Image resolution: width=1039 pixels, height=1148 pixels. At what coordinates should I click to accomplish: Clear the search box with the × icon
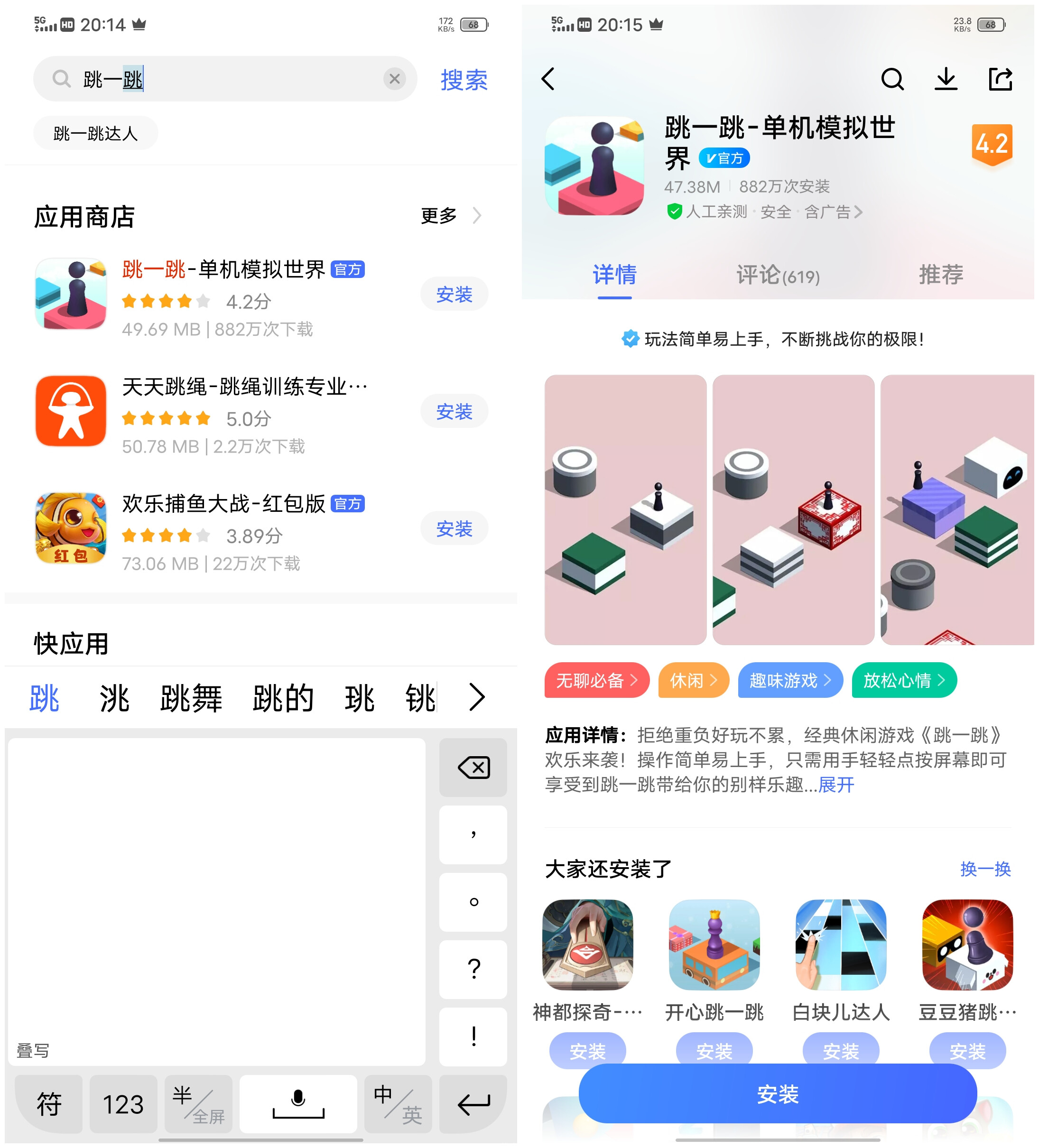point(394,79)
